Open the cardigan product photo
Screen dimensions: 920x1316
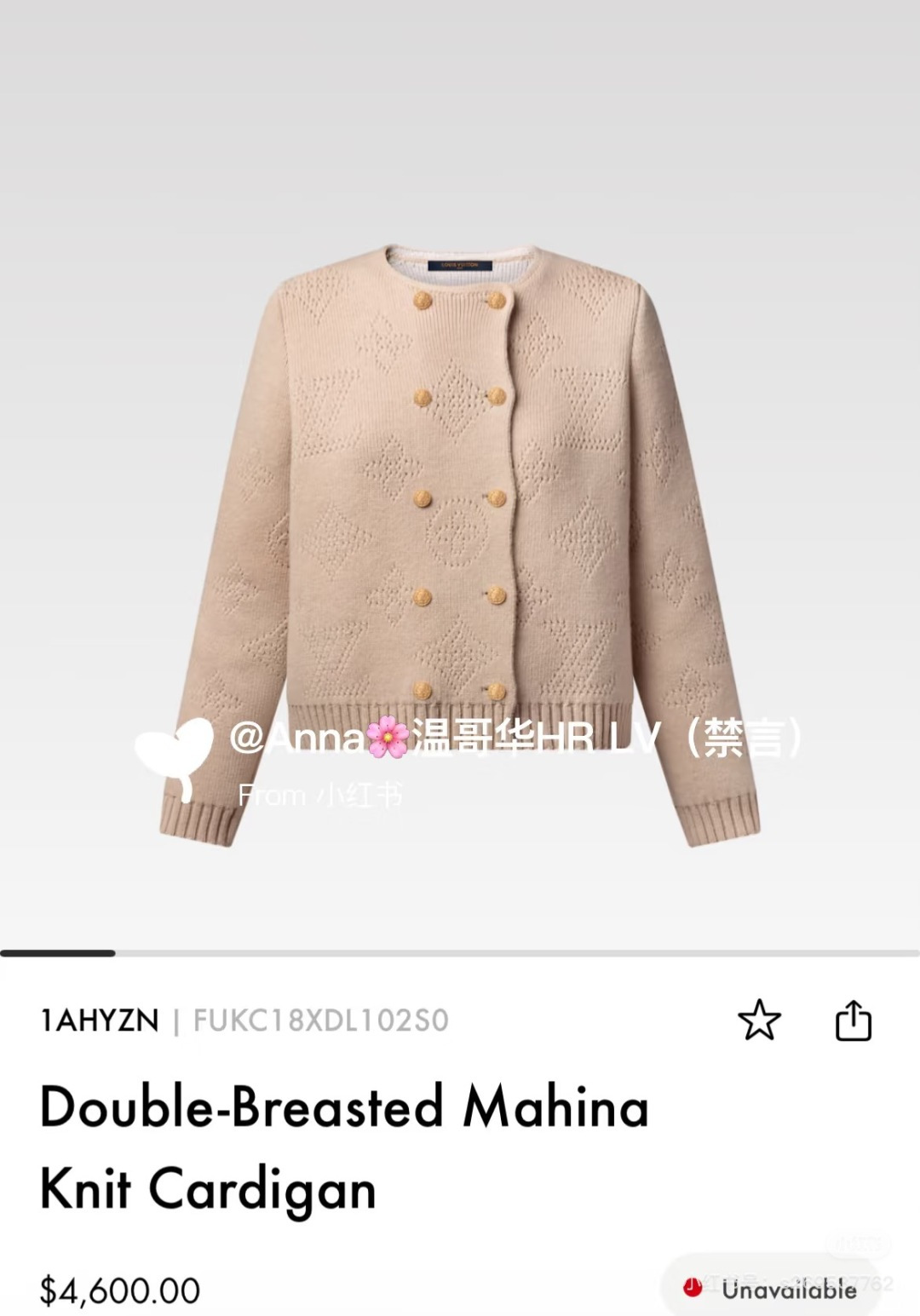coord(460,545)
